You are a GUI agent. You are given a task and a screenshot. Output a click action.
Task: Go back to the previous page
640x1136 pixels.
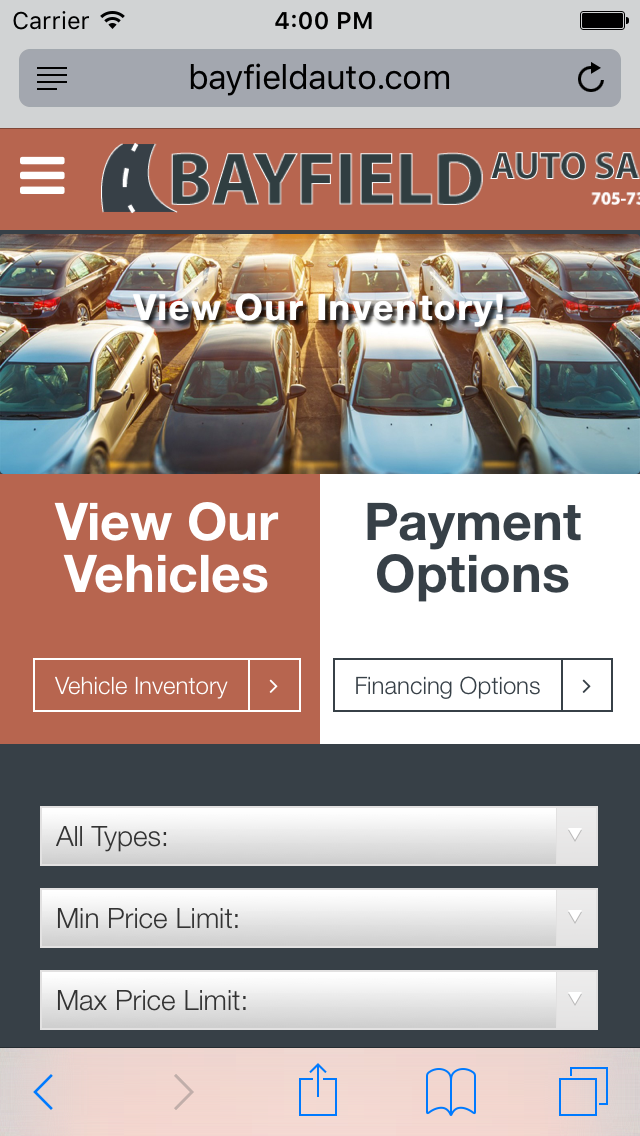[x=43, y=1092]
